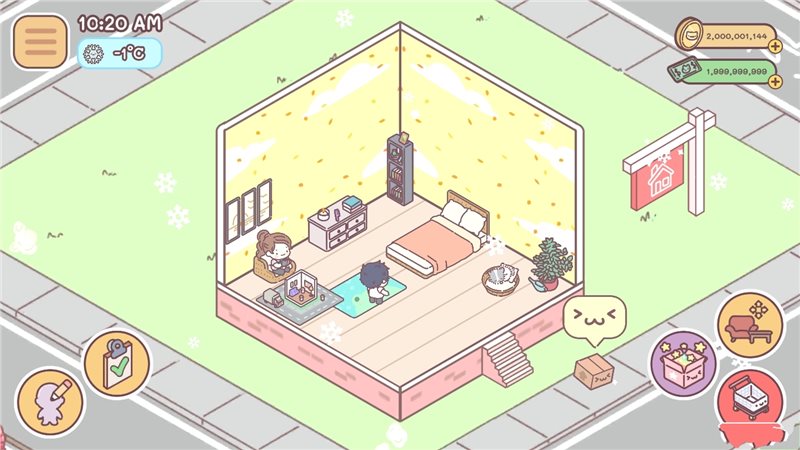Open the hamburger menu

point(40,41)
